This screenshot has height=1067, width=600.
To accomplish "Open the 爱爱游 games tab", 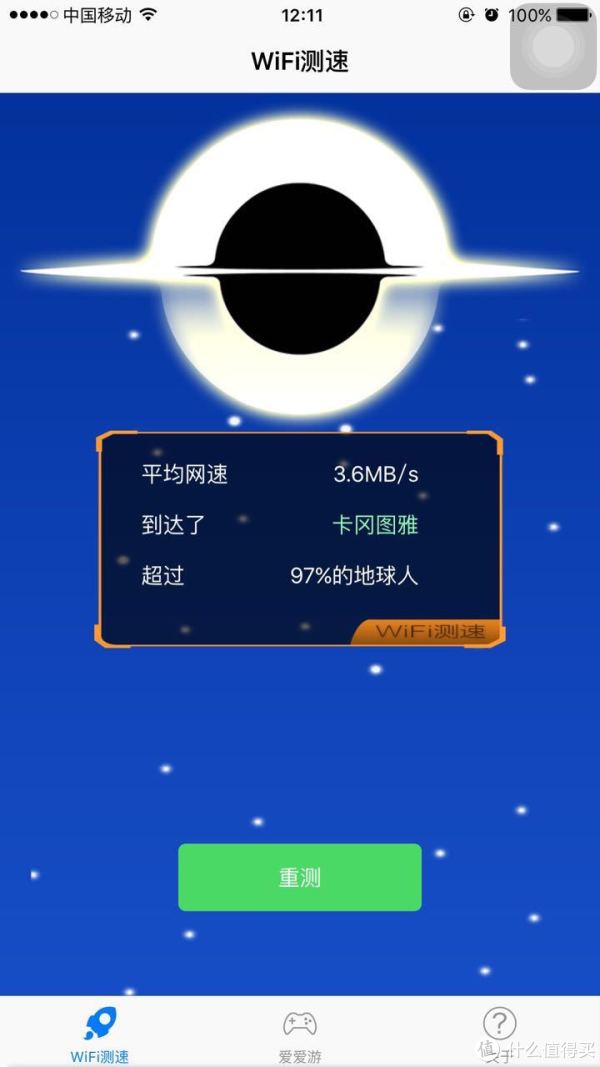I will tap(300, 1033).
